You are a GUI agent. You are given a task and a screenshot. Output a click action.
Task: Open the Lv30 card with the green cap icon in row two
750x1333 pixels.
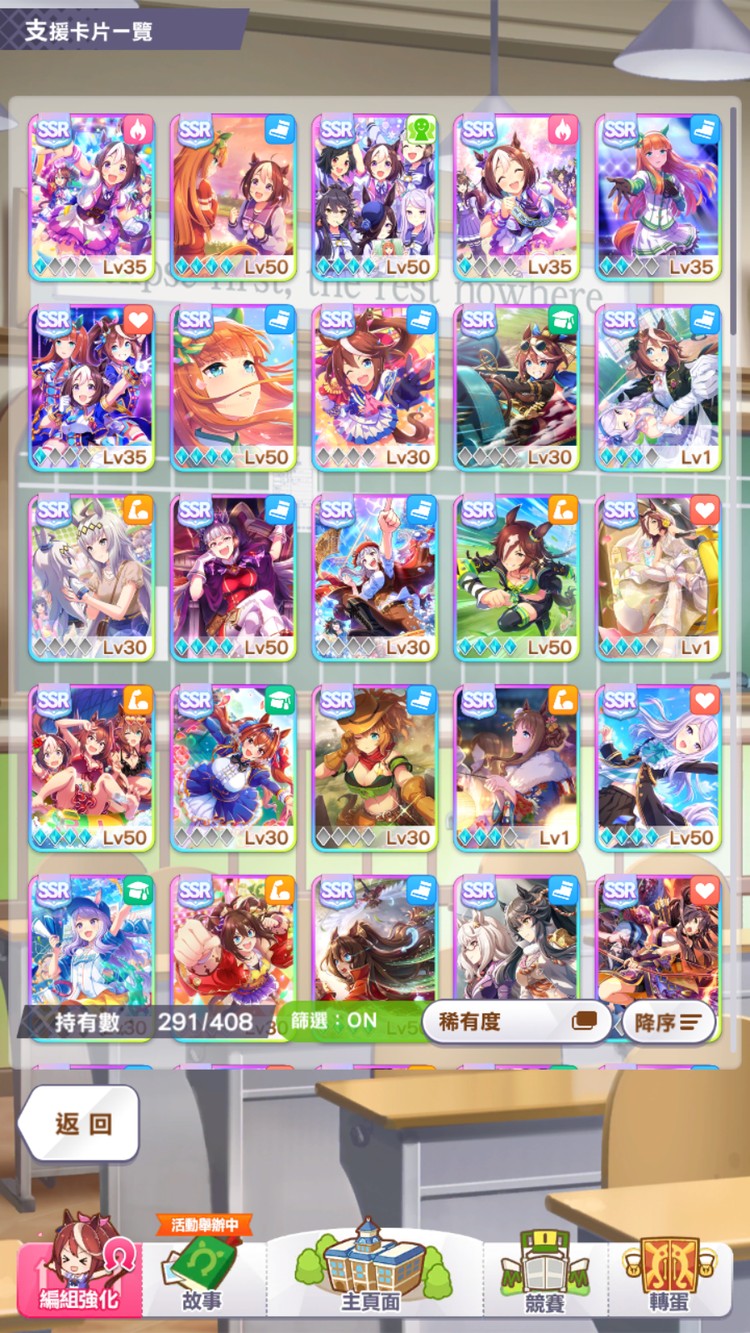click(x=516, y=387)
